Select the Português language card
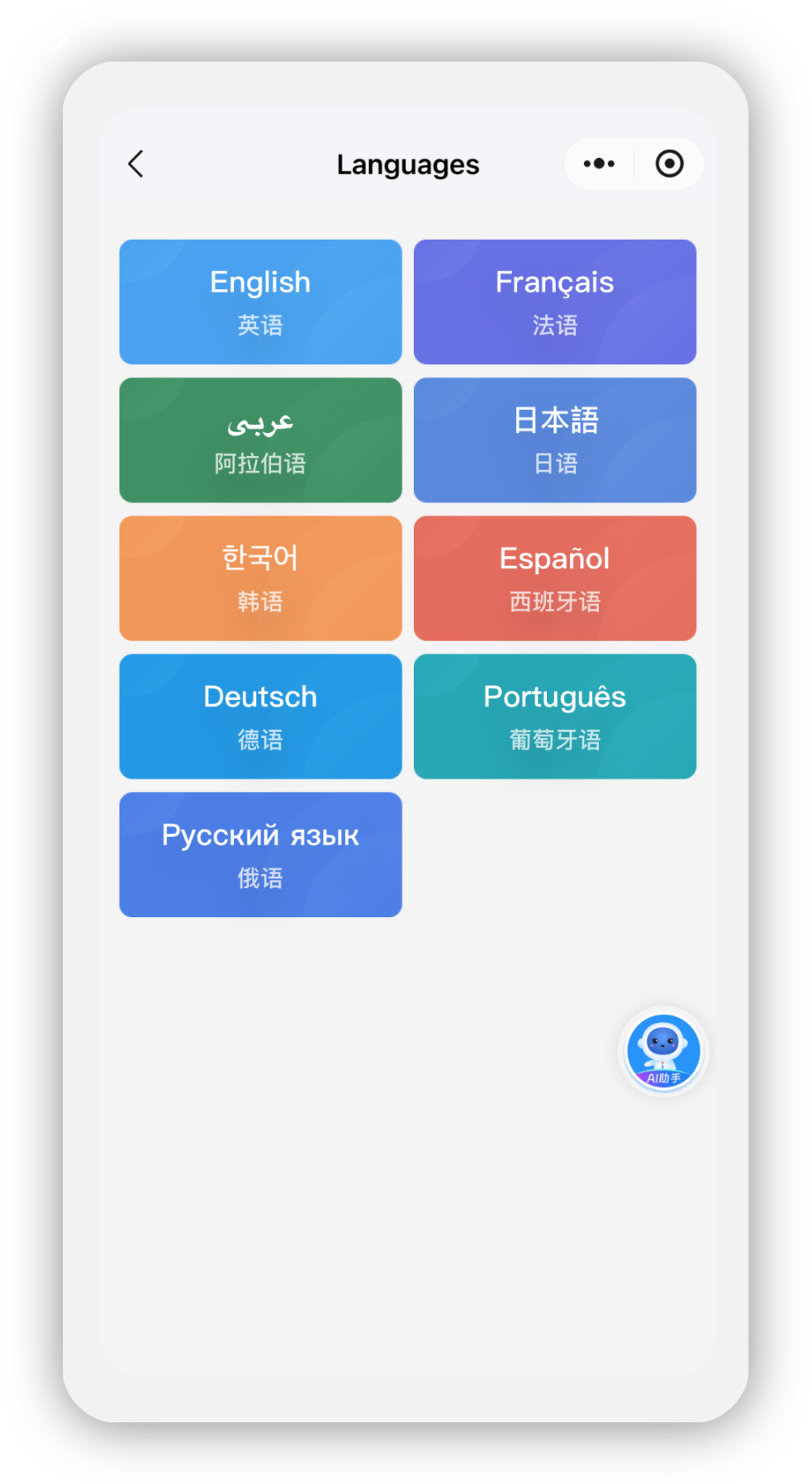812x1484 pixels. pyautogui.click(x=554, y=716)
